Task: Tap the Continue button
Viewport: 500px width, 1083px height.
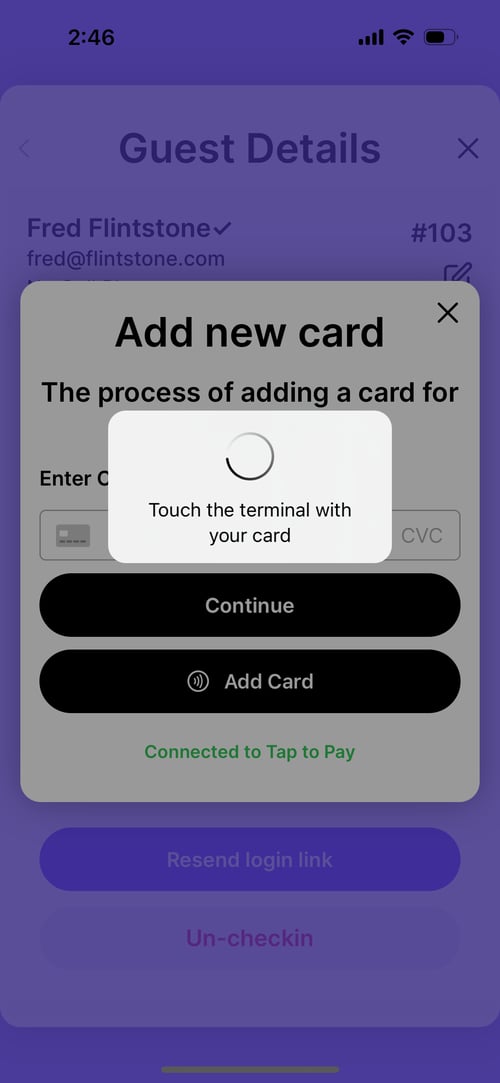Action: click(x=250, y=605)
